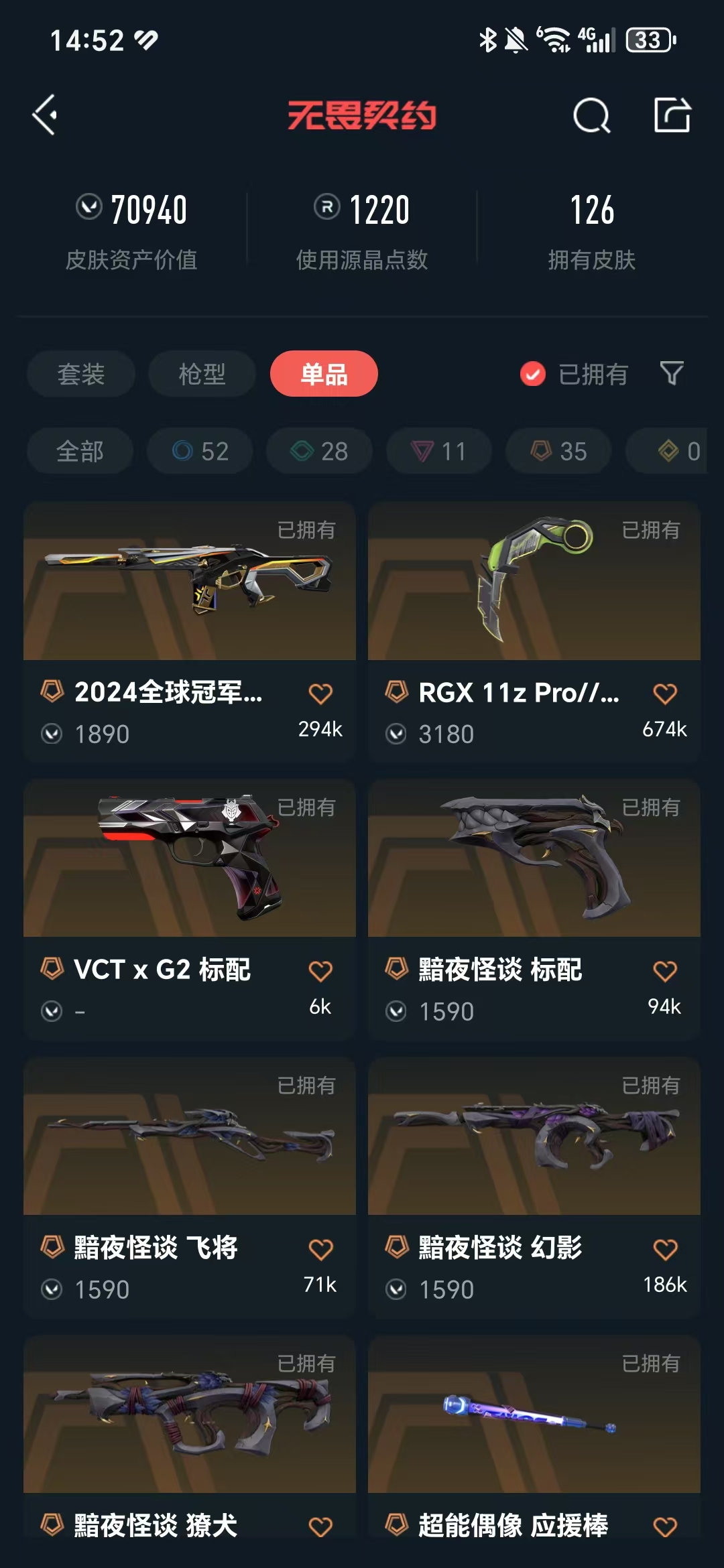
Task: Switch to the 枪型 tab
Action: pos(202,374)
